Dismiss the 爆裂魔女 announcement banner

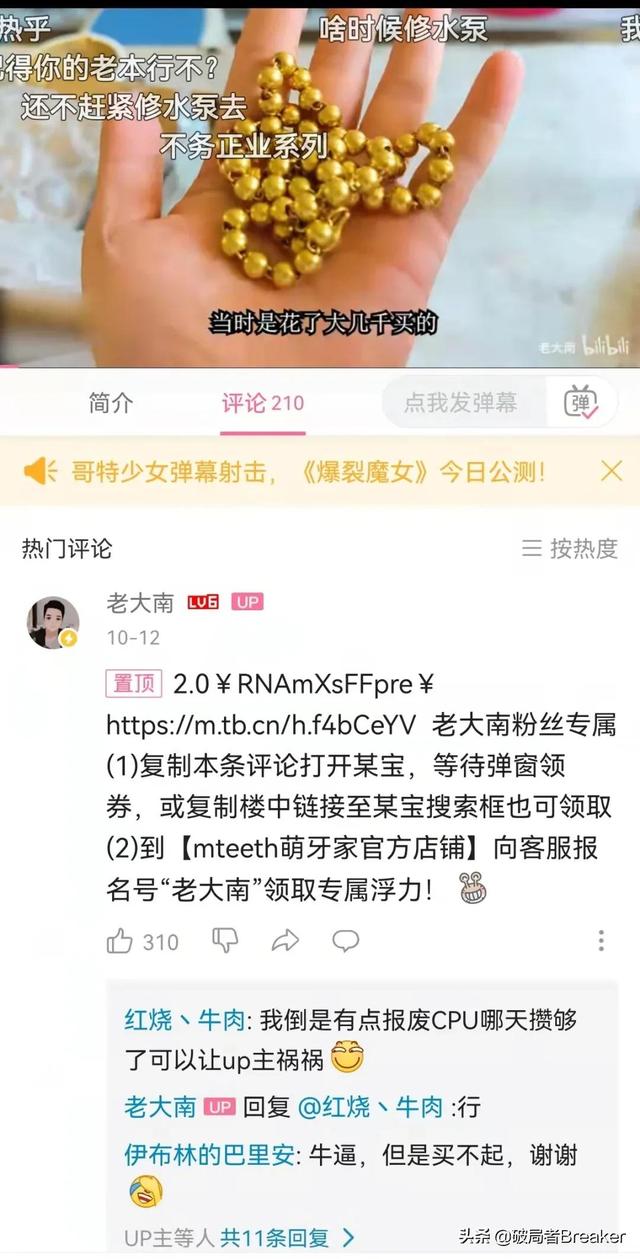(x=611, y=471)
